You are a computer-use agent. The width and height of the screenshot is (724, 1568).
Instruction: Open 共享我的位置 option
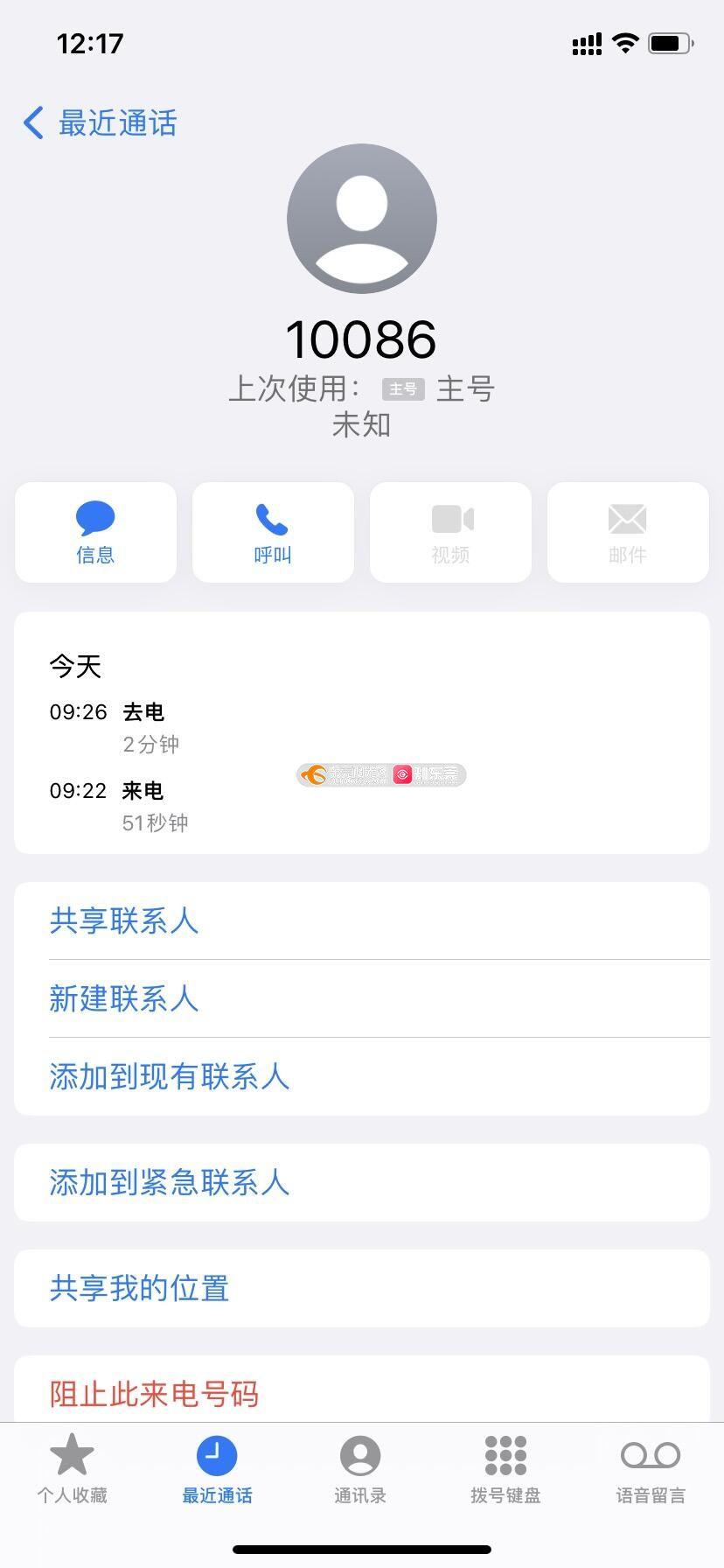[139, 1288]
